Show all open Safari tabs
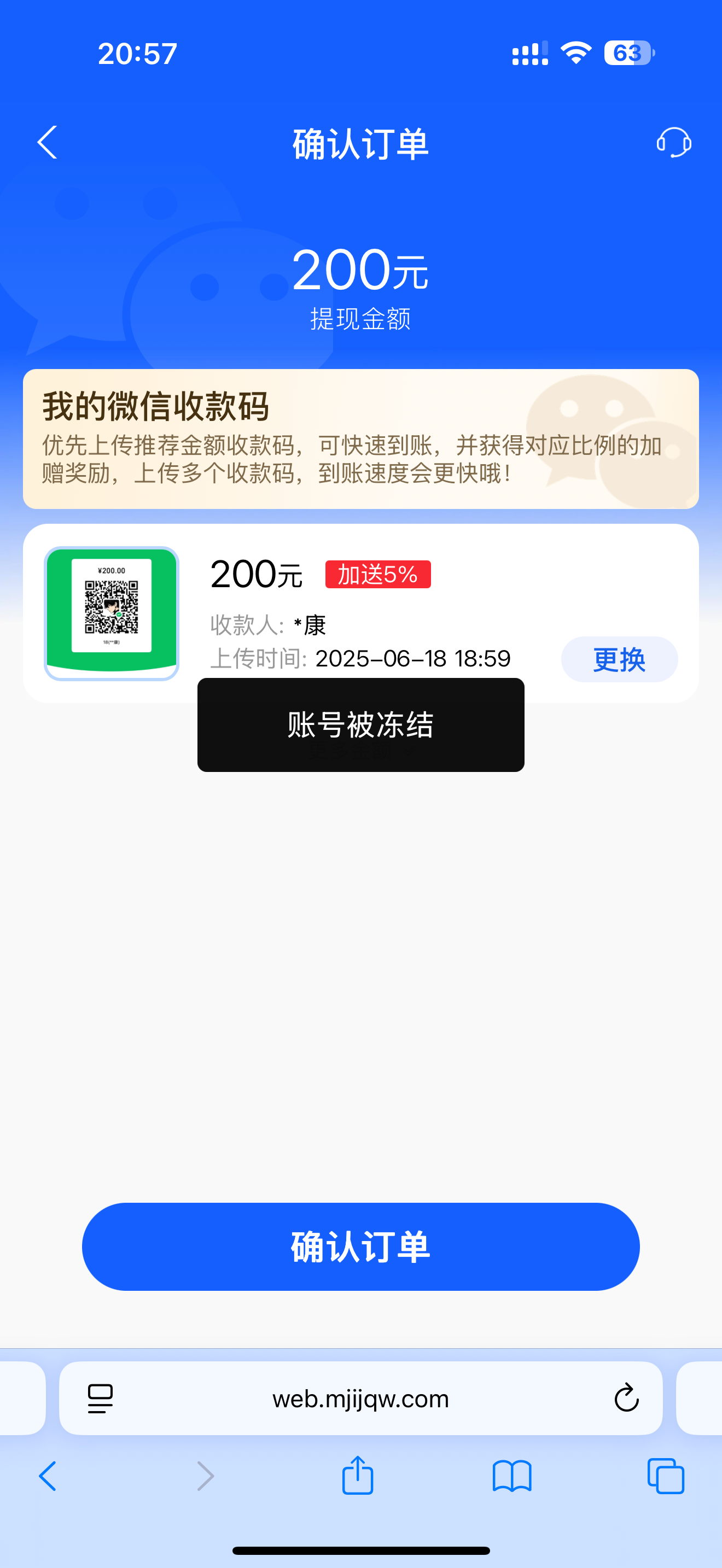This screenshot has height=1568, width=722. [665, 1476]
